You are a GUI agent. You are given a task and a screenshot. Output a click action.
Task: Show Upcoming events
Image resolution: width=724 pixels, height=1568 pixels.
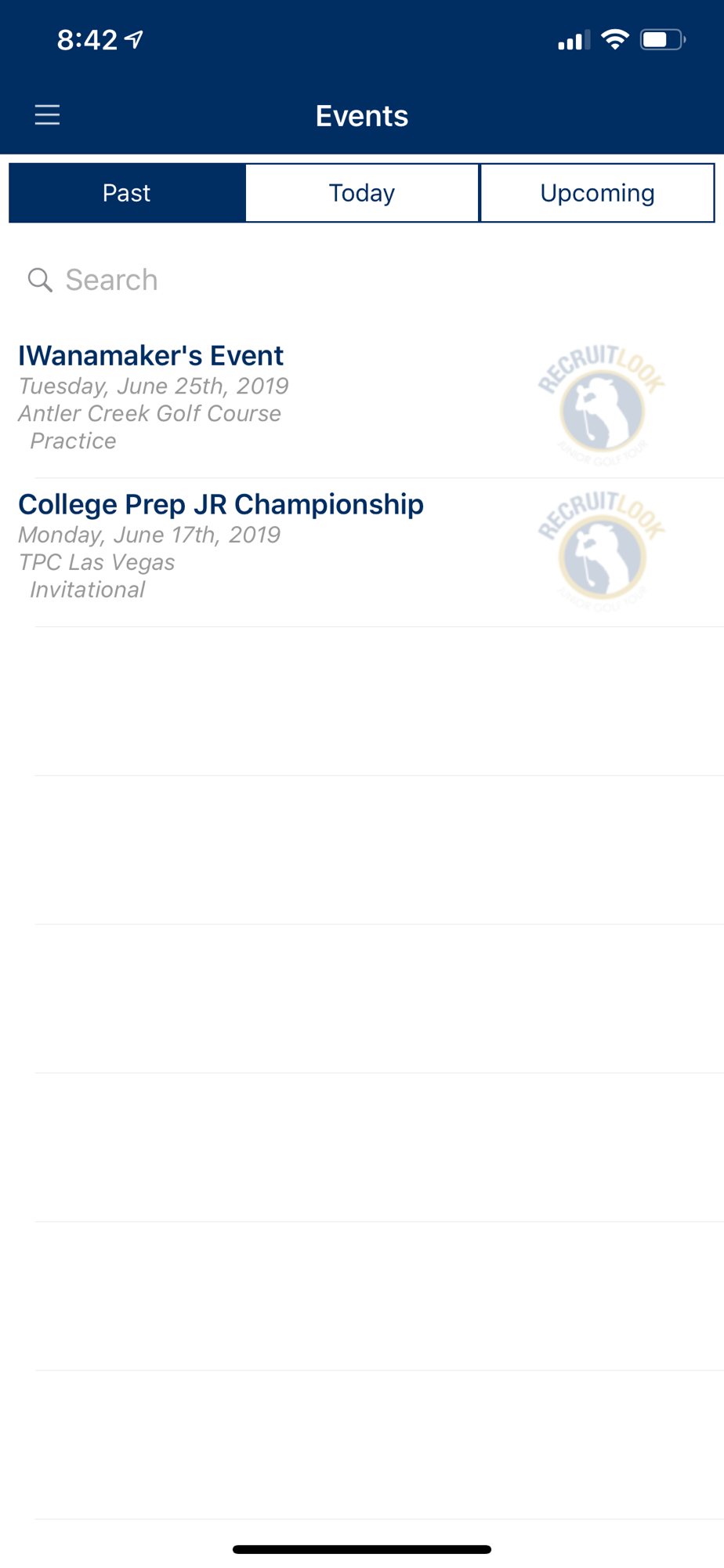point(597,193)
